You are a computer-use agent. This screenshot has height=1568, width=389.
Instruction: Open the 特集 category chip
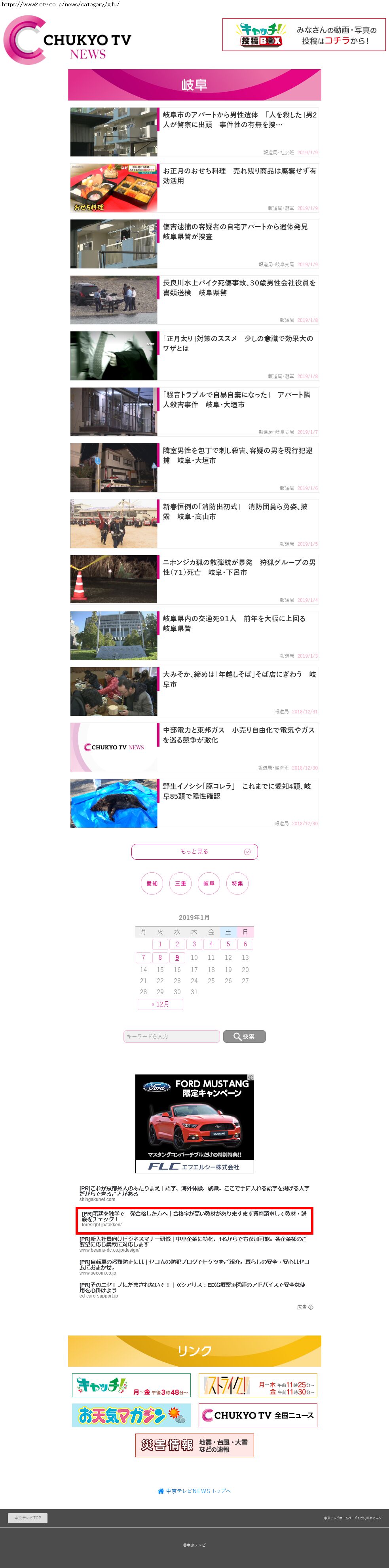pyautogui.click(x=237, y=883)
